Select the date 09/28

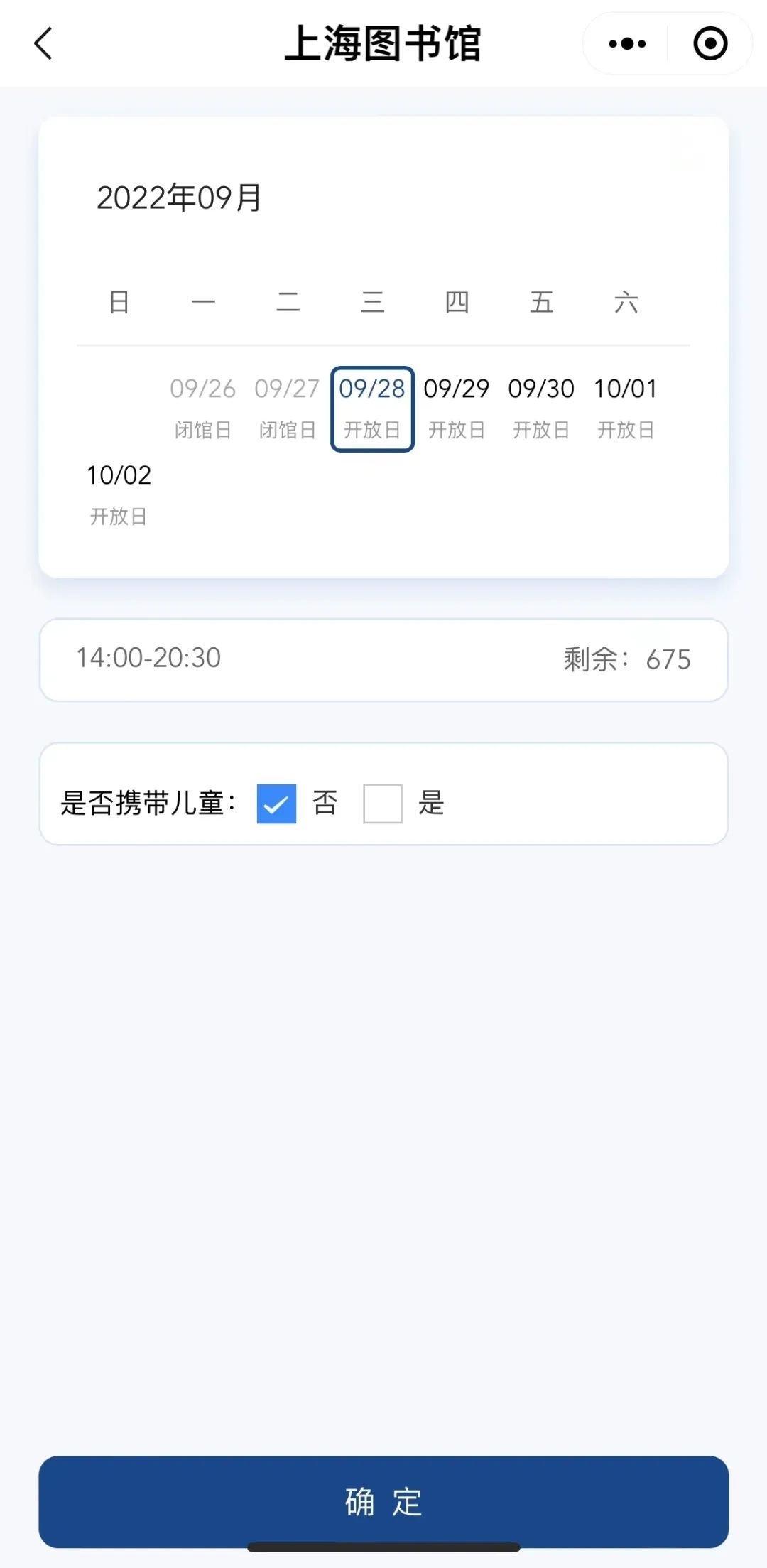click(372, 409)
